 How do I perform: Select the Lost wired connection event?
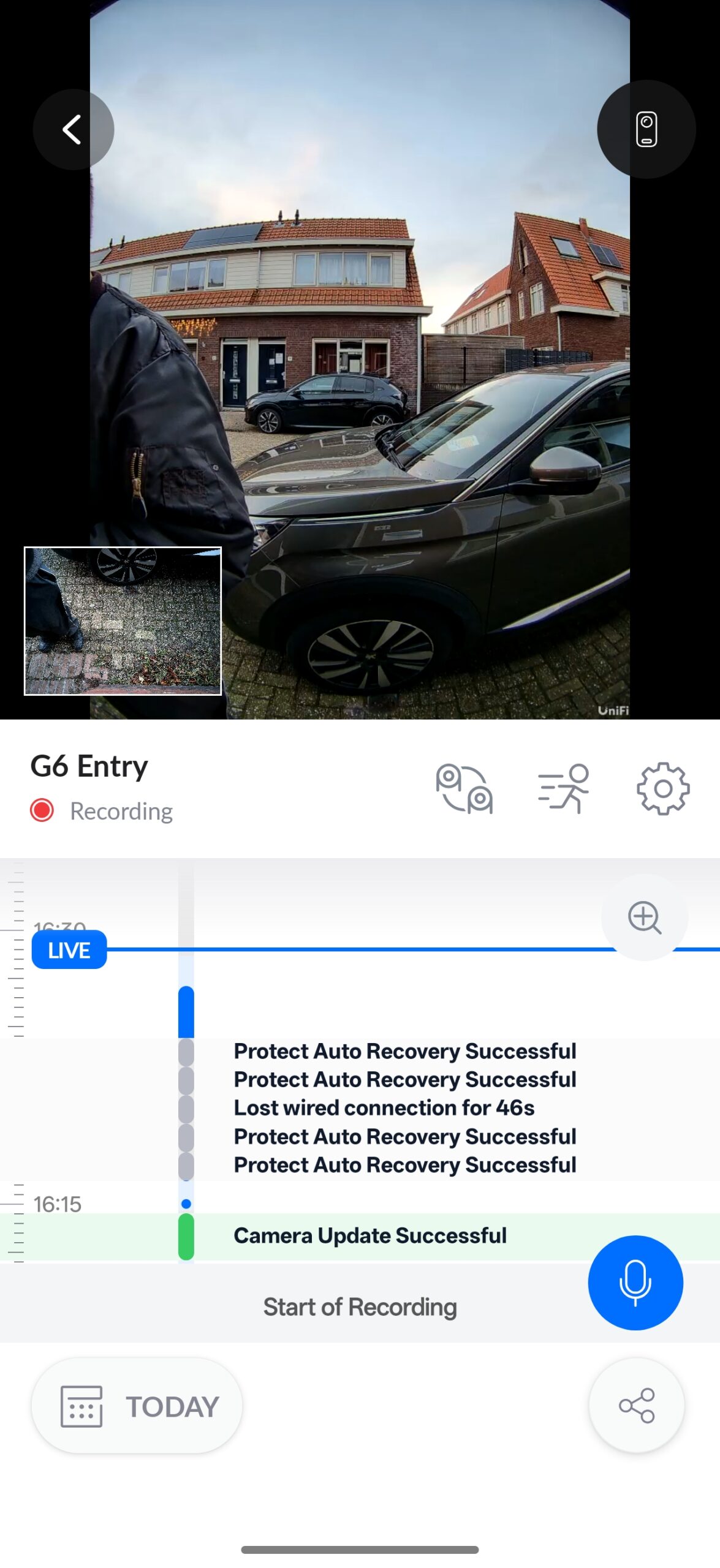pos(384,1107)
